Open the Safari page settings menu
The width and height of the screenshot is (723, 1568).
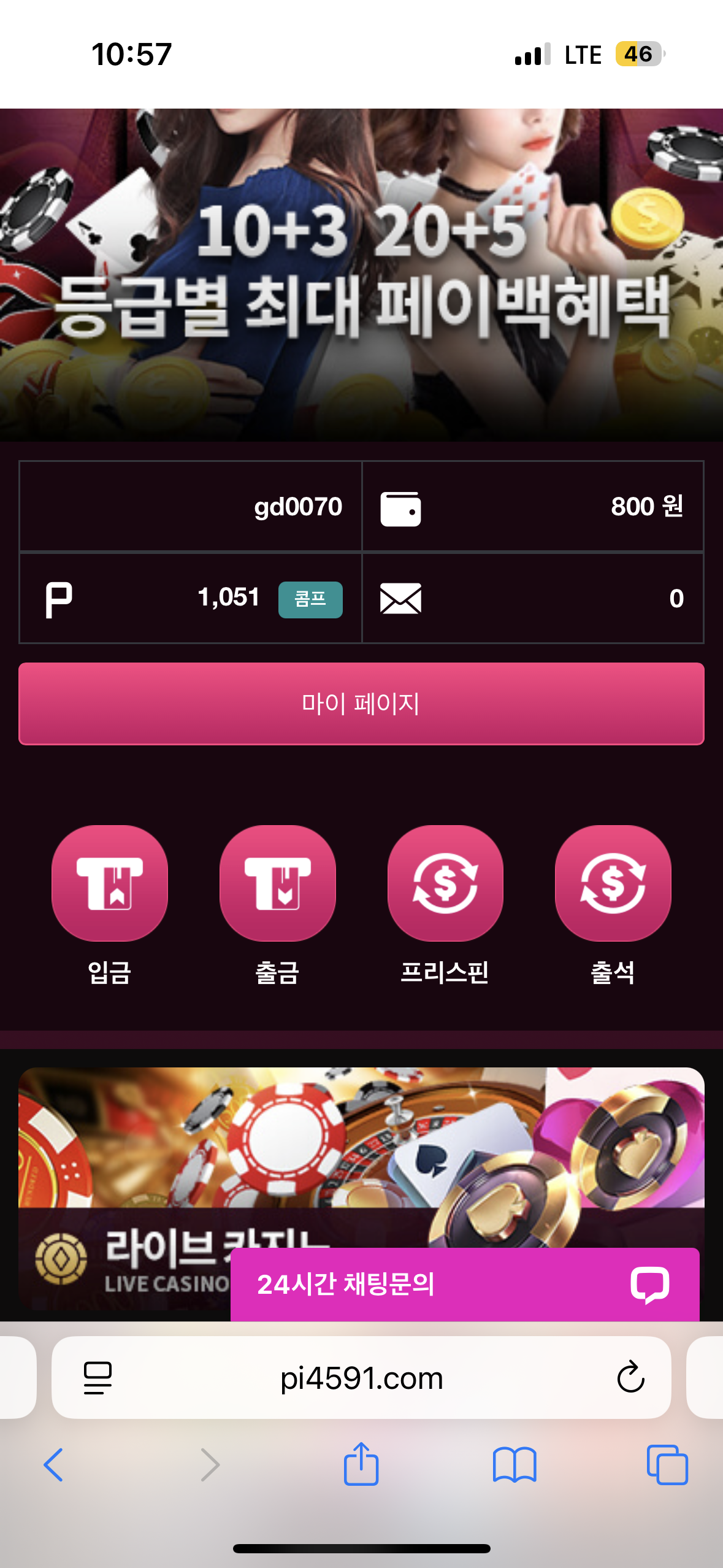pos(98,1378)
